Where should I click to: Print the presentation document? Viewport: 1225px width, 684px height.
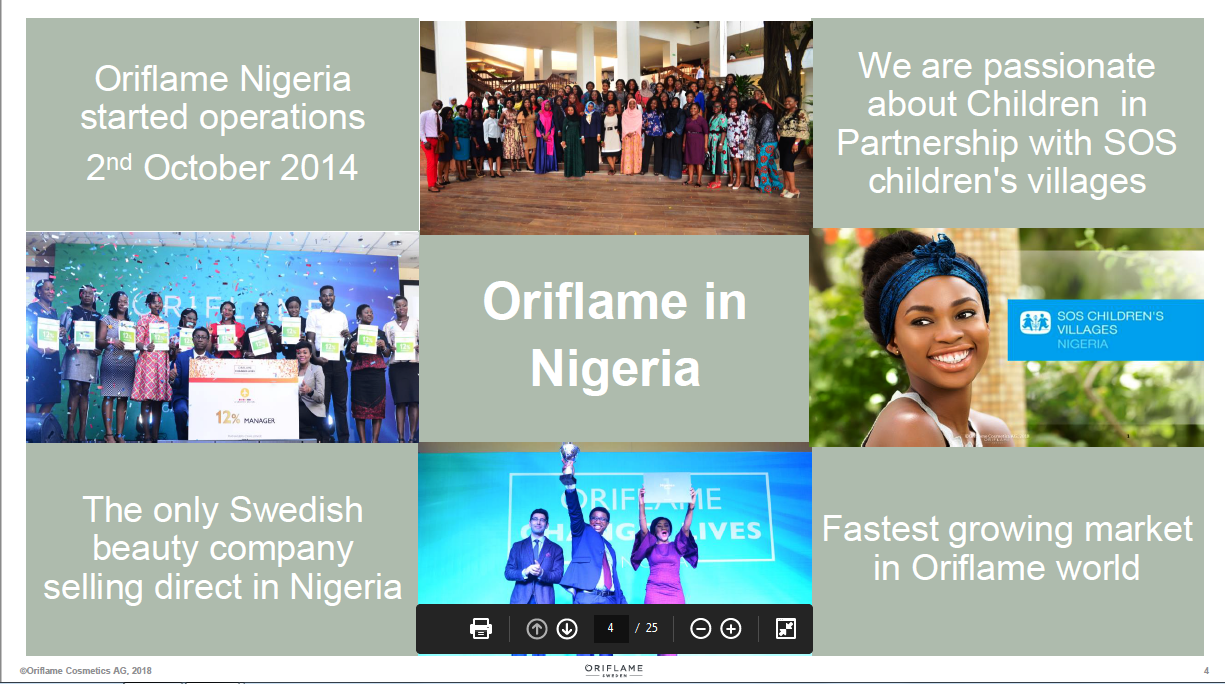click(x=481, y=629)
